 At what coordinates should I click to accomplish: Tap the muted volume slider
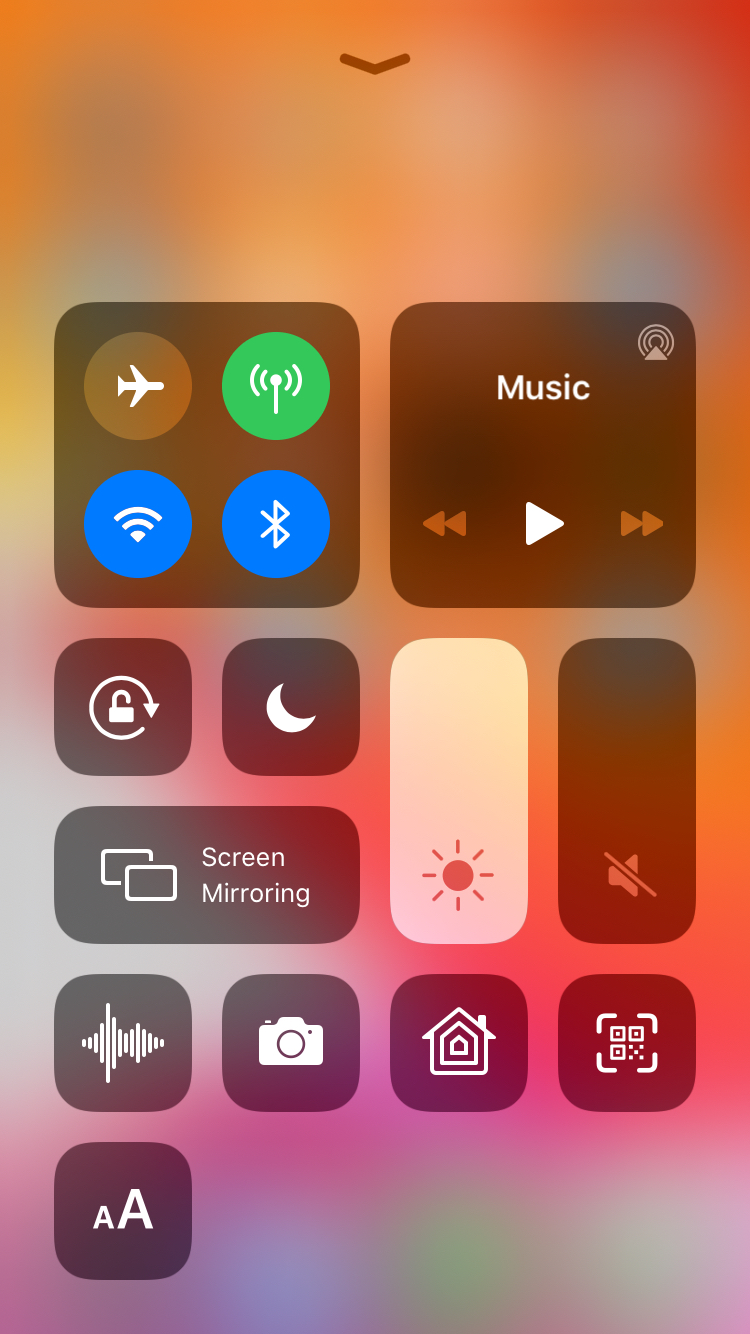(627, 791)
